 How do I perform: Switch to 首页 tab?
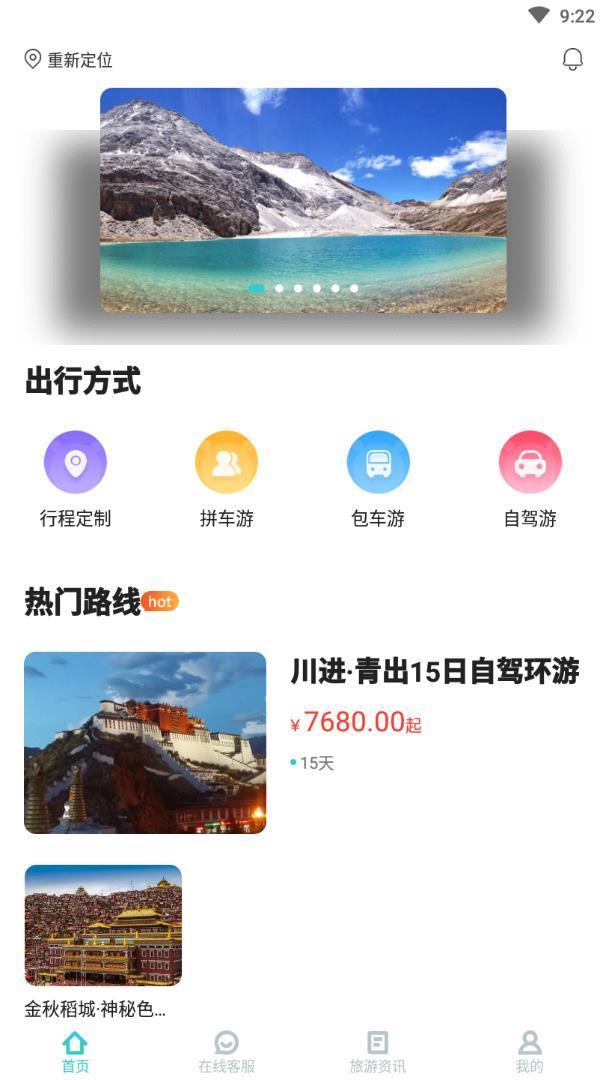(75, 1052)
